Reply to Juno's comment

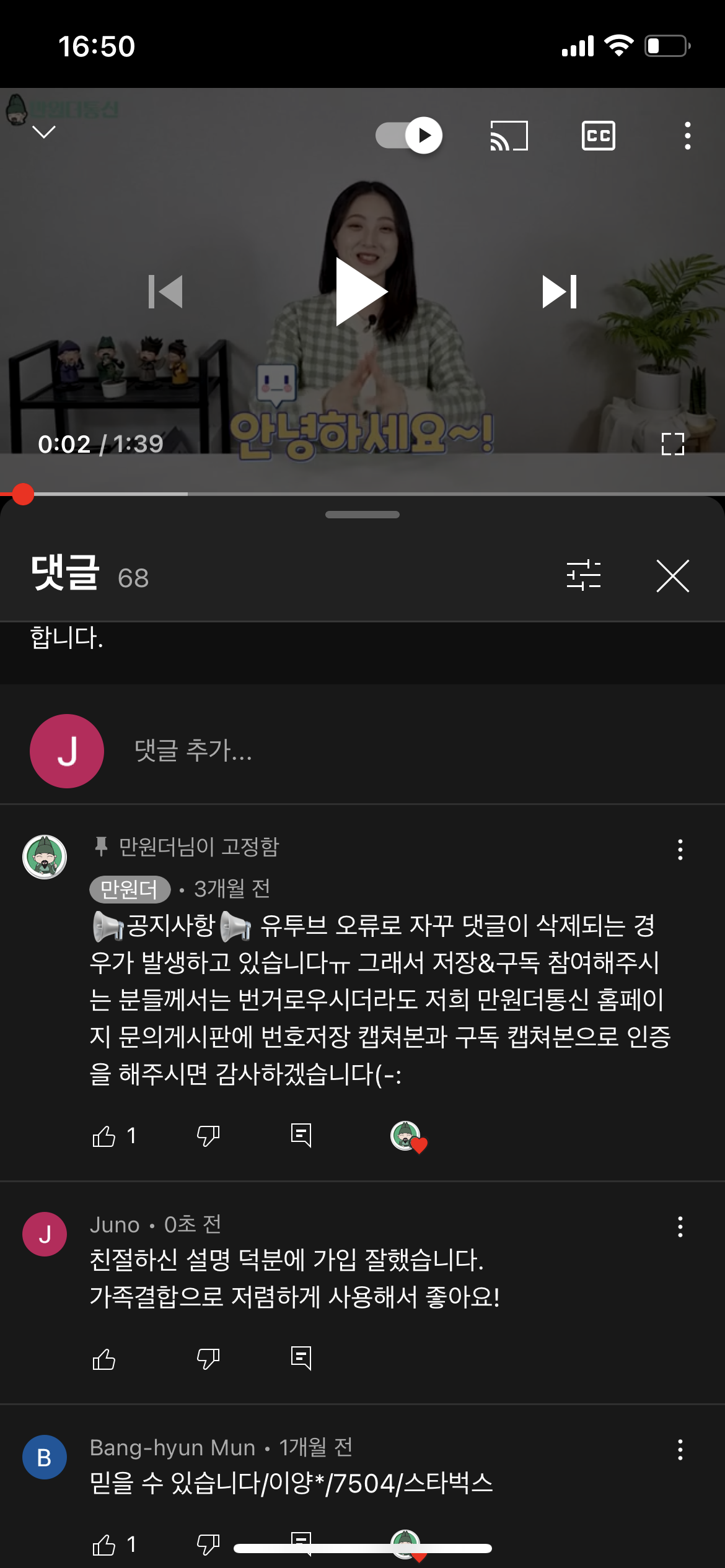click(301, 1359)
